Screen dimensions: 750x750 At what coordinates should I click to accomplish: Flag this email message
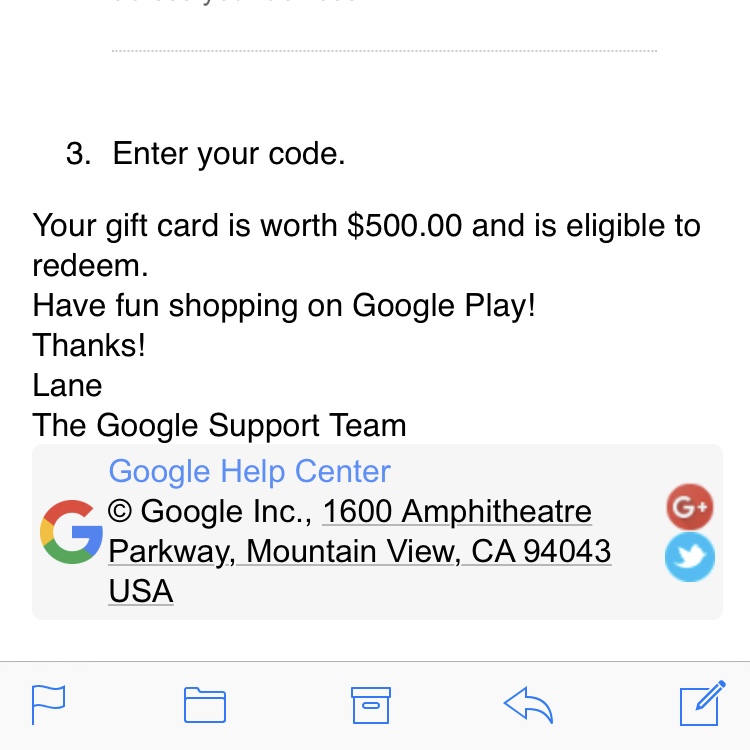click(x=49, y=704)
